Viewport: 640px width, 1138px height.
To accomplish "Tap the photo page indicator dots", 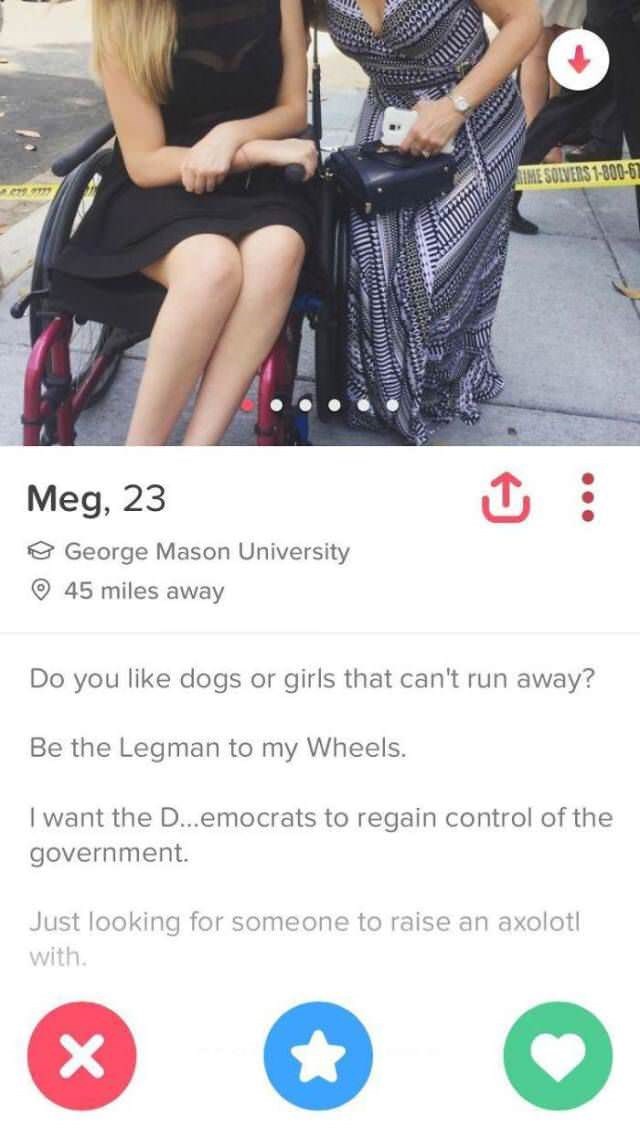I will click(x=320, y=407).
